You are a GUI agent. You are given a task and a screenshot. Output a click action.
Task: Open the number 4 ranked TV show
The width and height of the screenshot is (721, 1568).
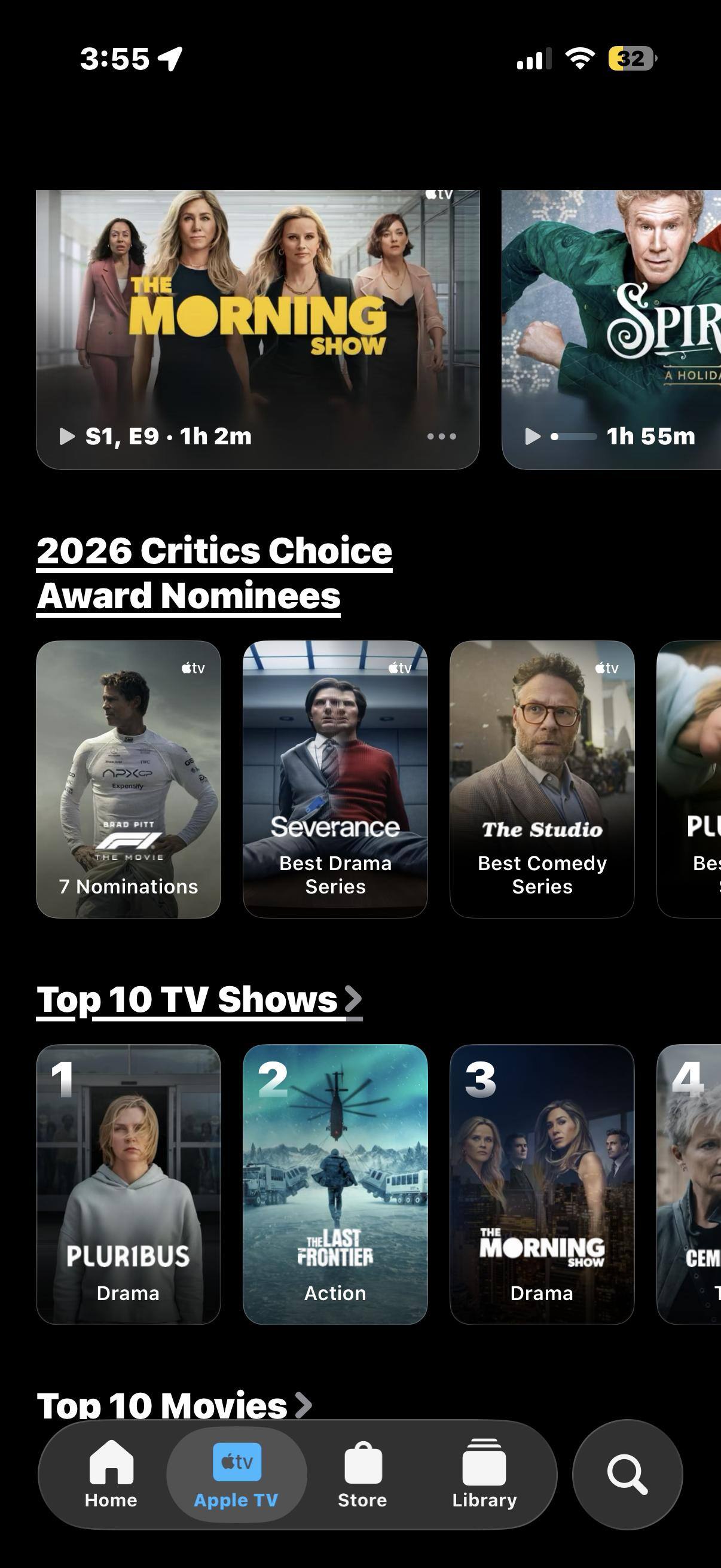(689, 1183)
